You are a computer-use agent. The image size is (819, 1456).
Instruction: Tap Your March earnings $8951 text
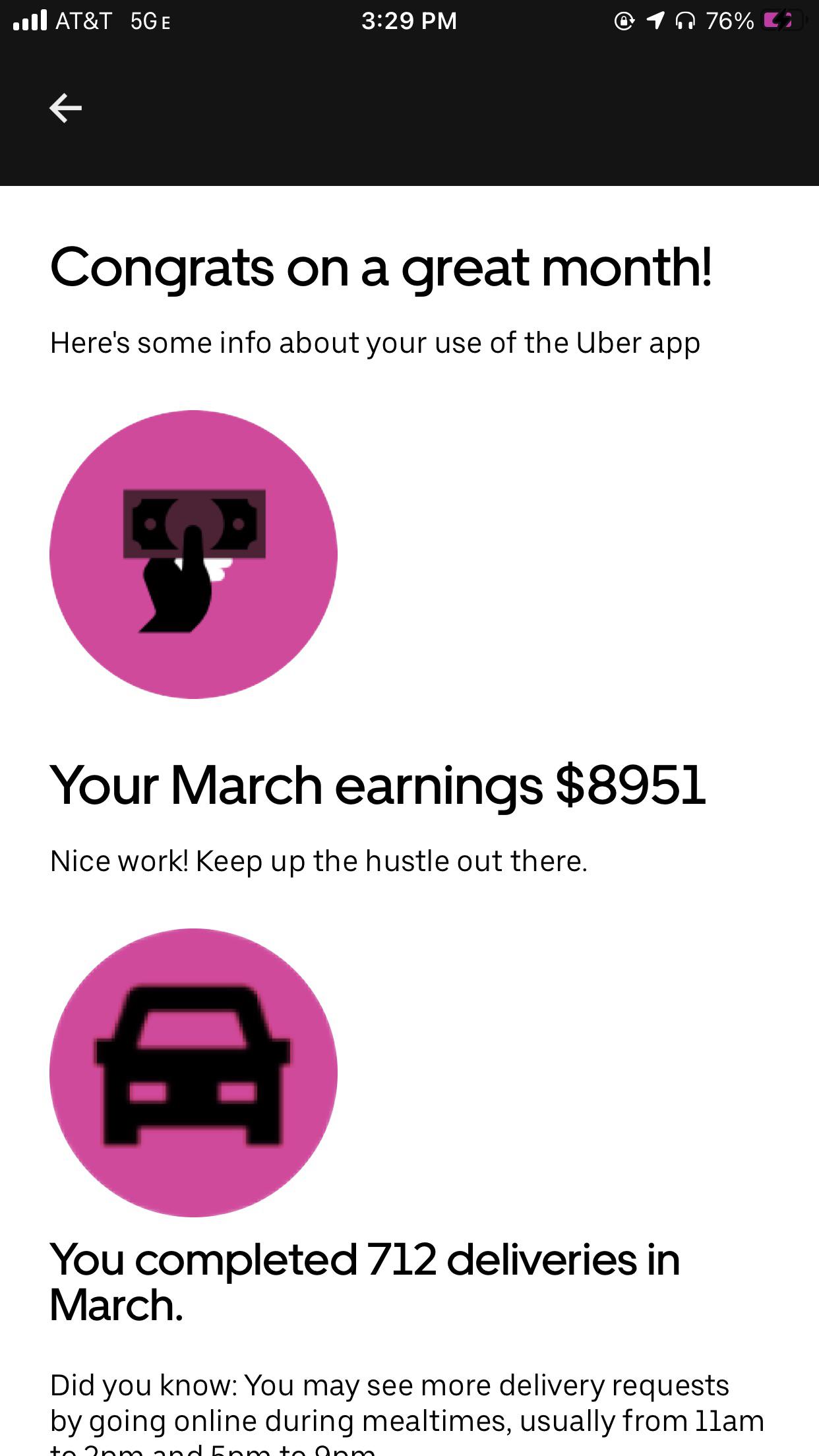point(378,785)
